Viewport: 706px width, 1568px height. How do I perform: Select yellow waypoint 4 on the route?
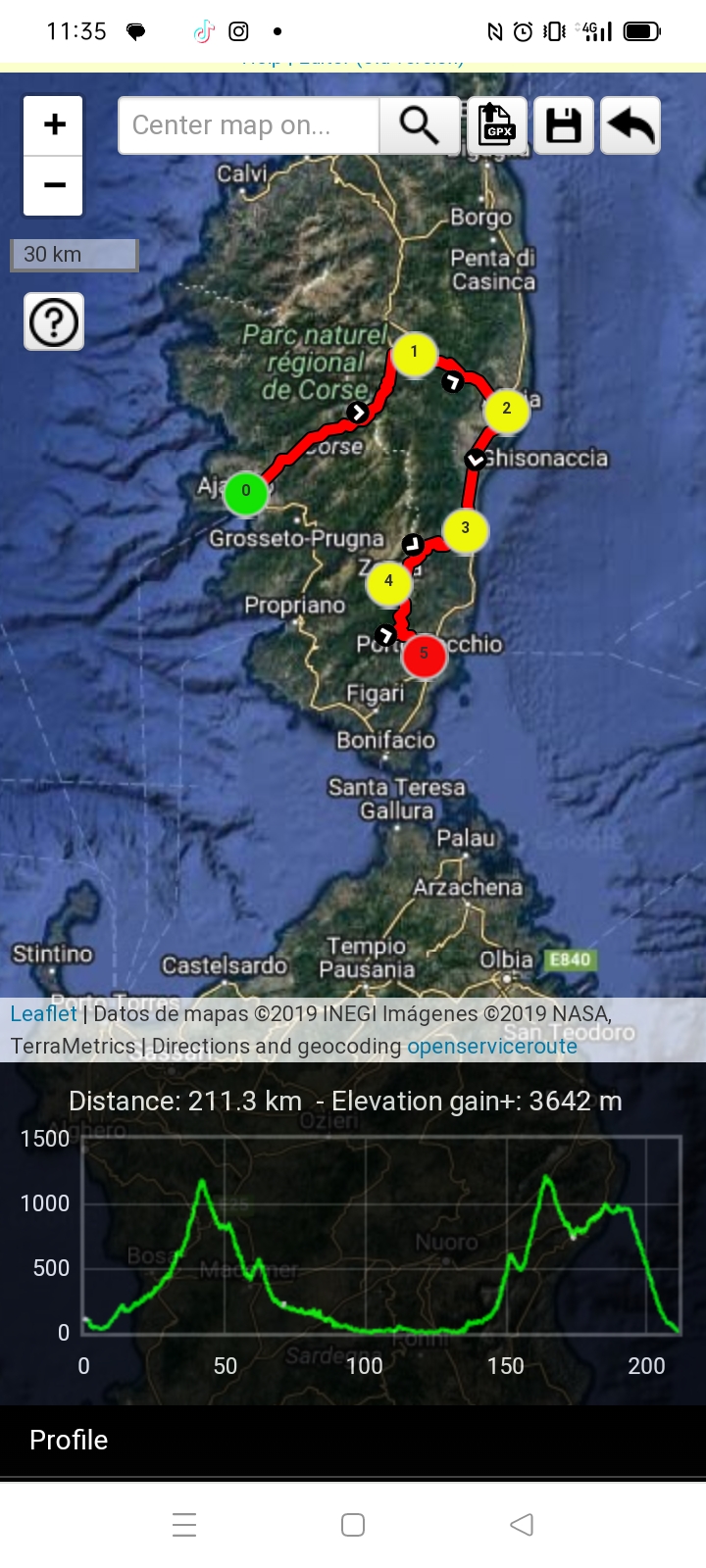tap(388, 583)
